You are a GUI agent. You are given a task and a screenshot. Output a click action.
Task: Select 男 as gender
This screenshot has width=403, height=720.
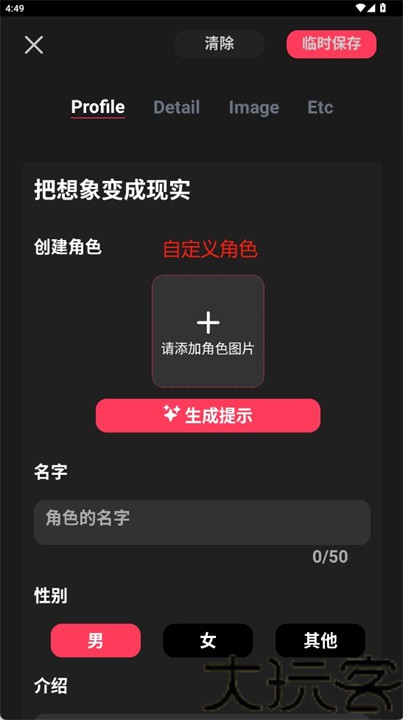click(x=95, y=640)
